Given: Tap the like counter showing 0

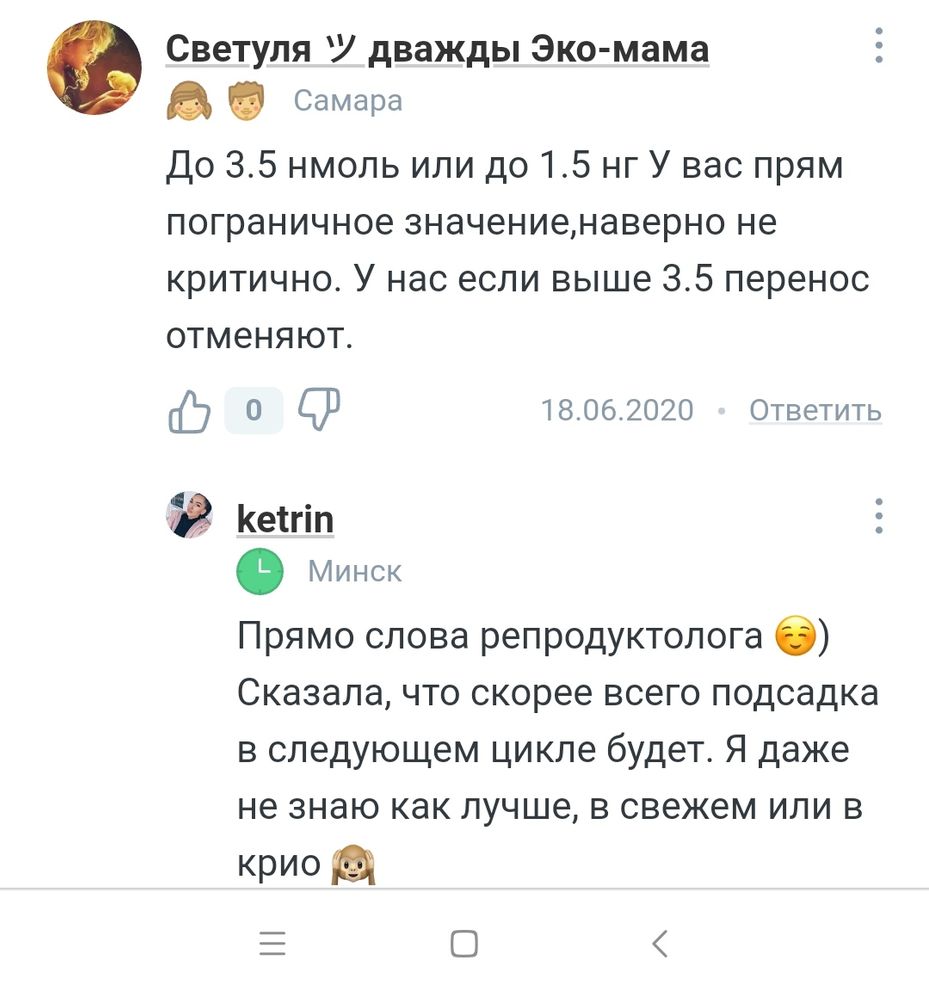Looking at the screenshot, I should pos(252,410).
